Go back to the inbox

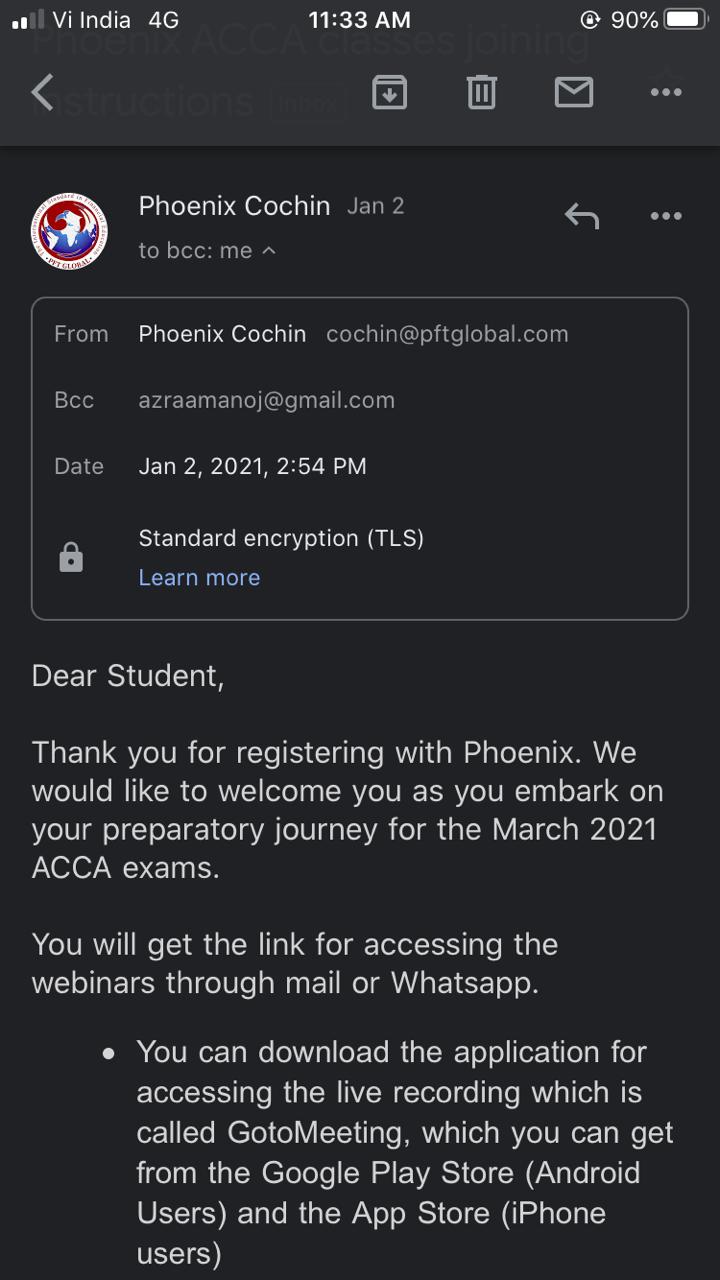tap(42, 92)
